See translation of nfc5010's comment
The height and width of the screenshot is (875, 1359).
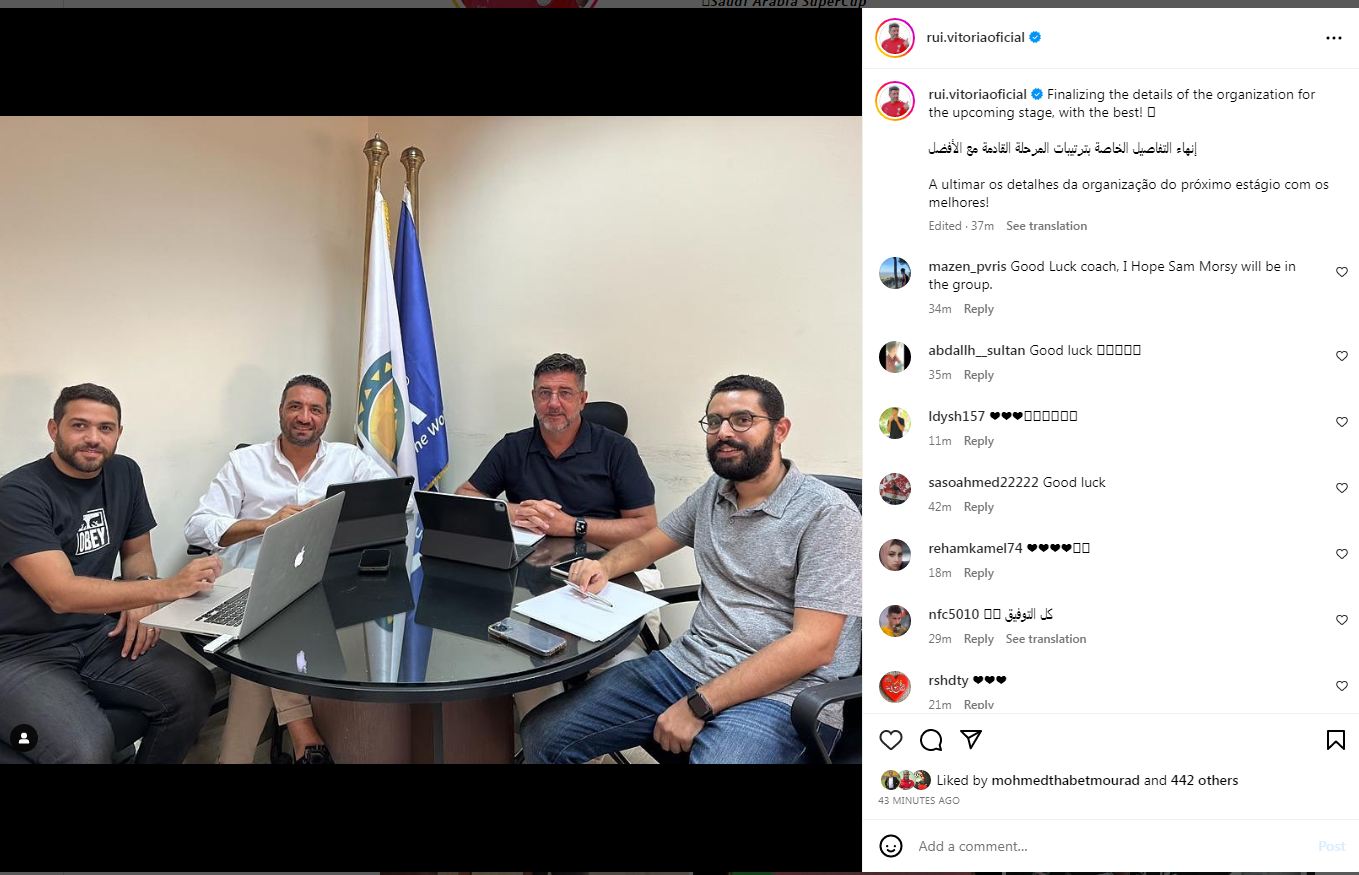pos(1046,639)
